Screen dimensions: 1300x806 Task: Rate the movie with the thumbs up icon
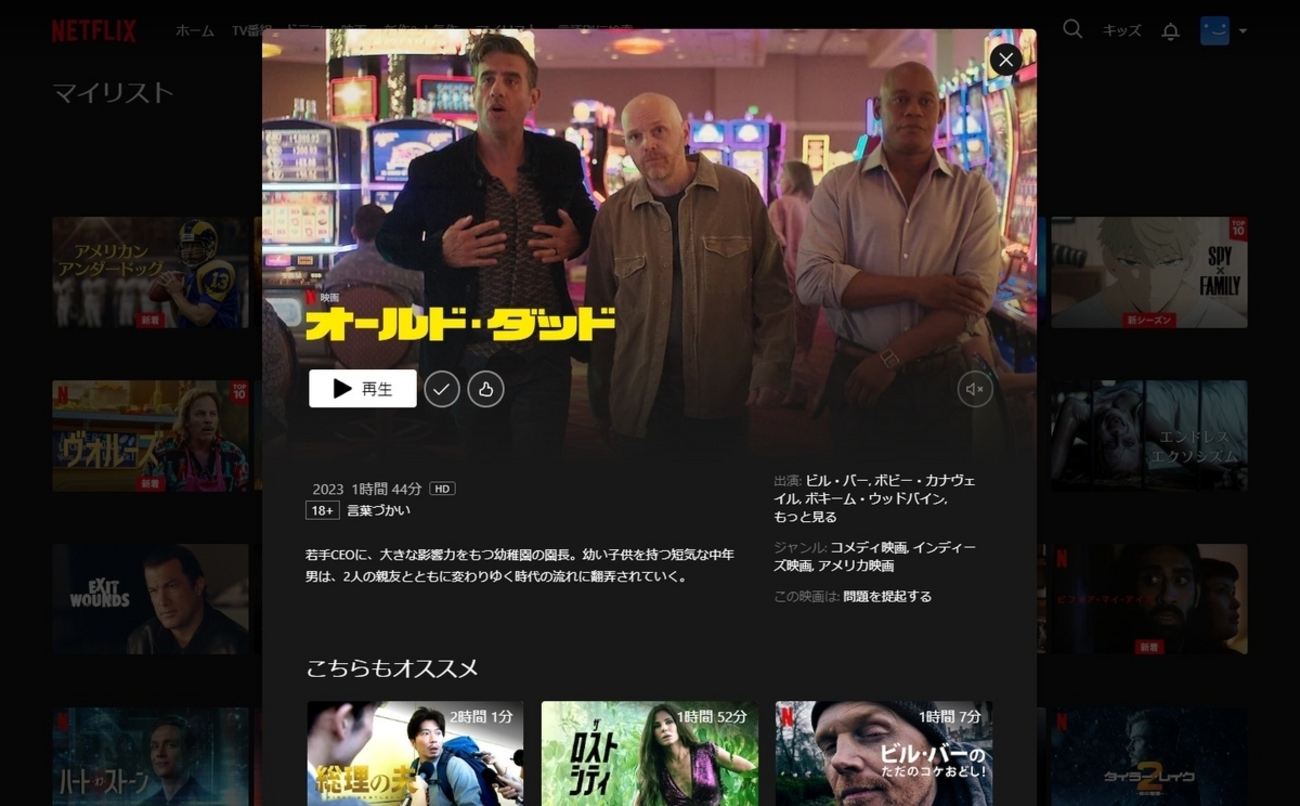click(485, 389)
